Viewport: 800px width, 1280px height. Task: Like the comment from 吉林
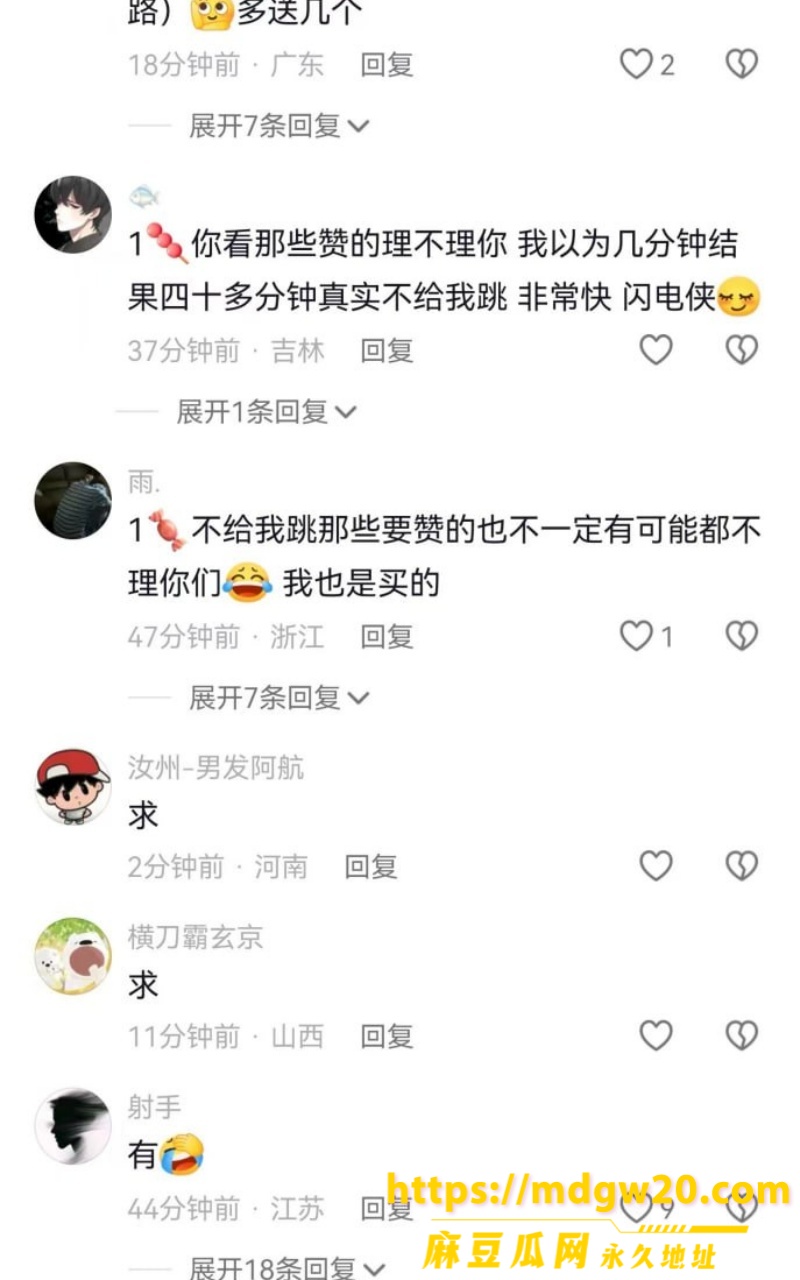point(656,350)
